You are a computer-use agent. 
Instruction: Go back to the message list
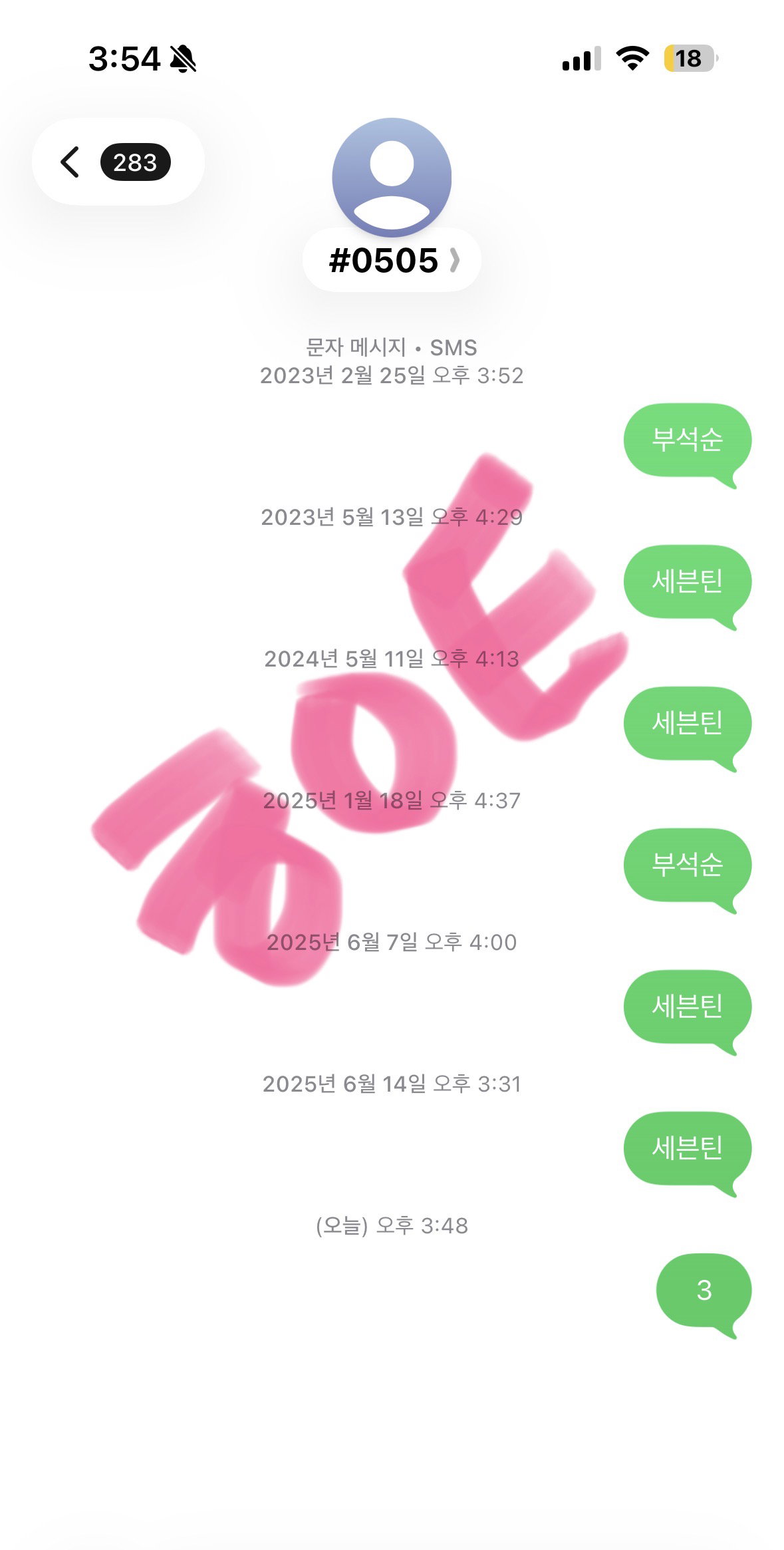tap(118, 162)
